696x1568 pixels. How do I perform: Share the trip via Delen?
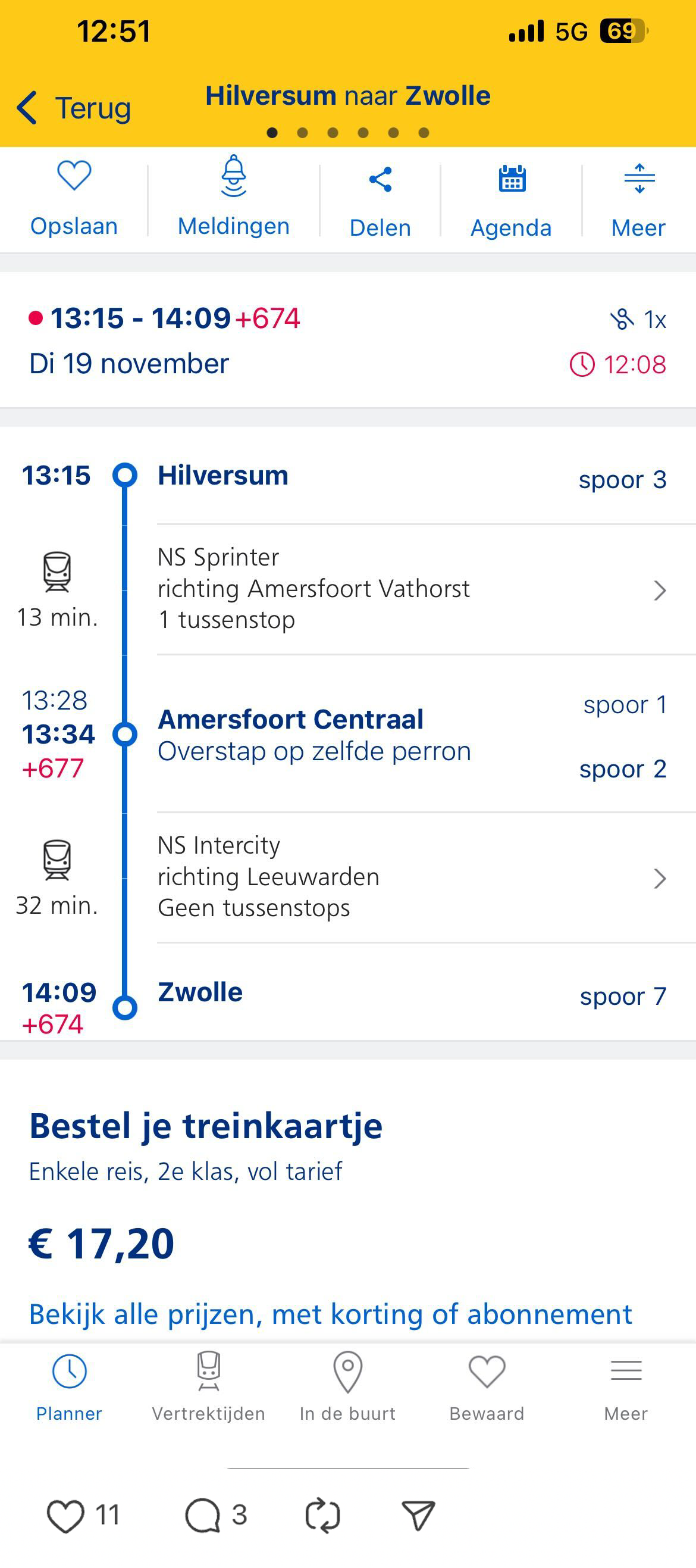click(380, 201)
